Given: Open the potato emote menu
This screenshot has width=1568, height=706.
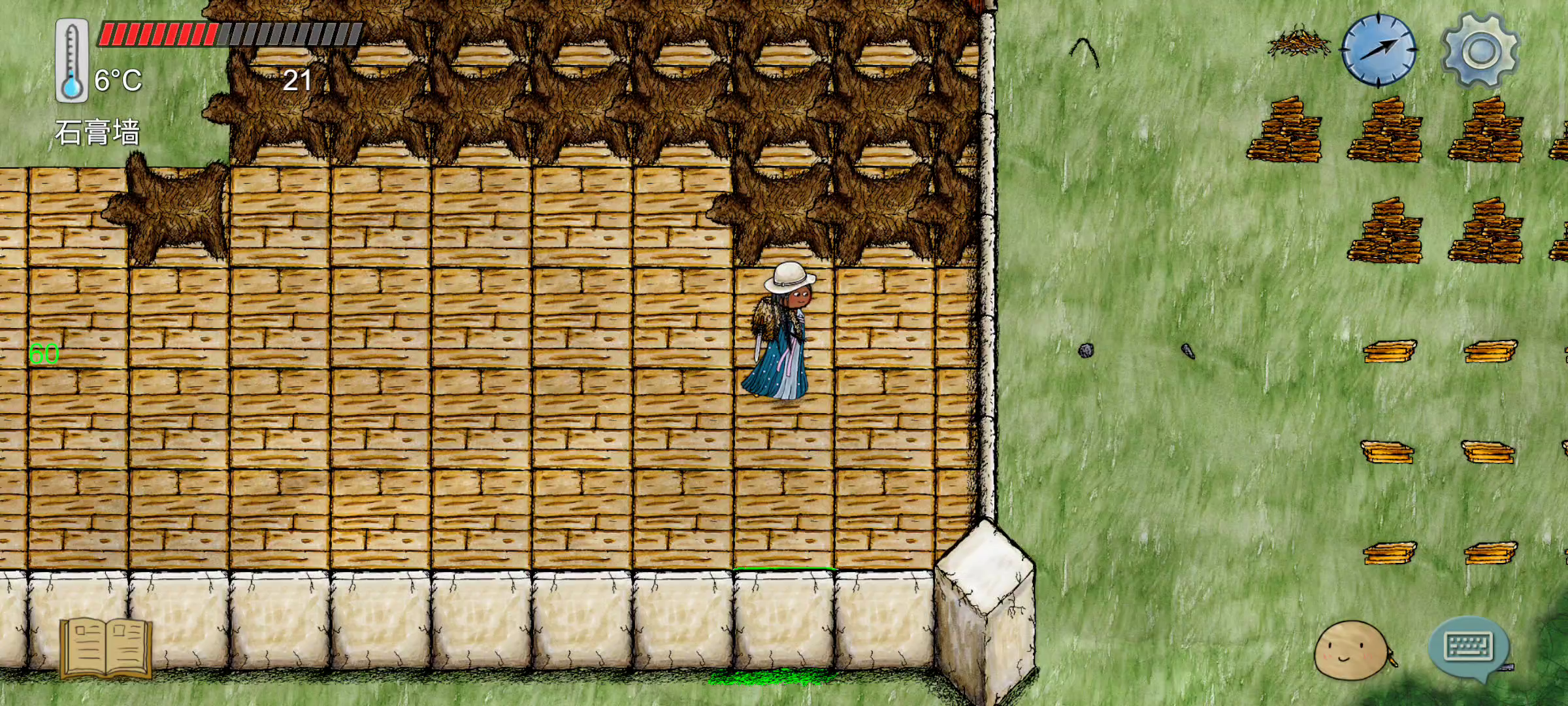Looking at the screenshot, I should 1350,650.
